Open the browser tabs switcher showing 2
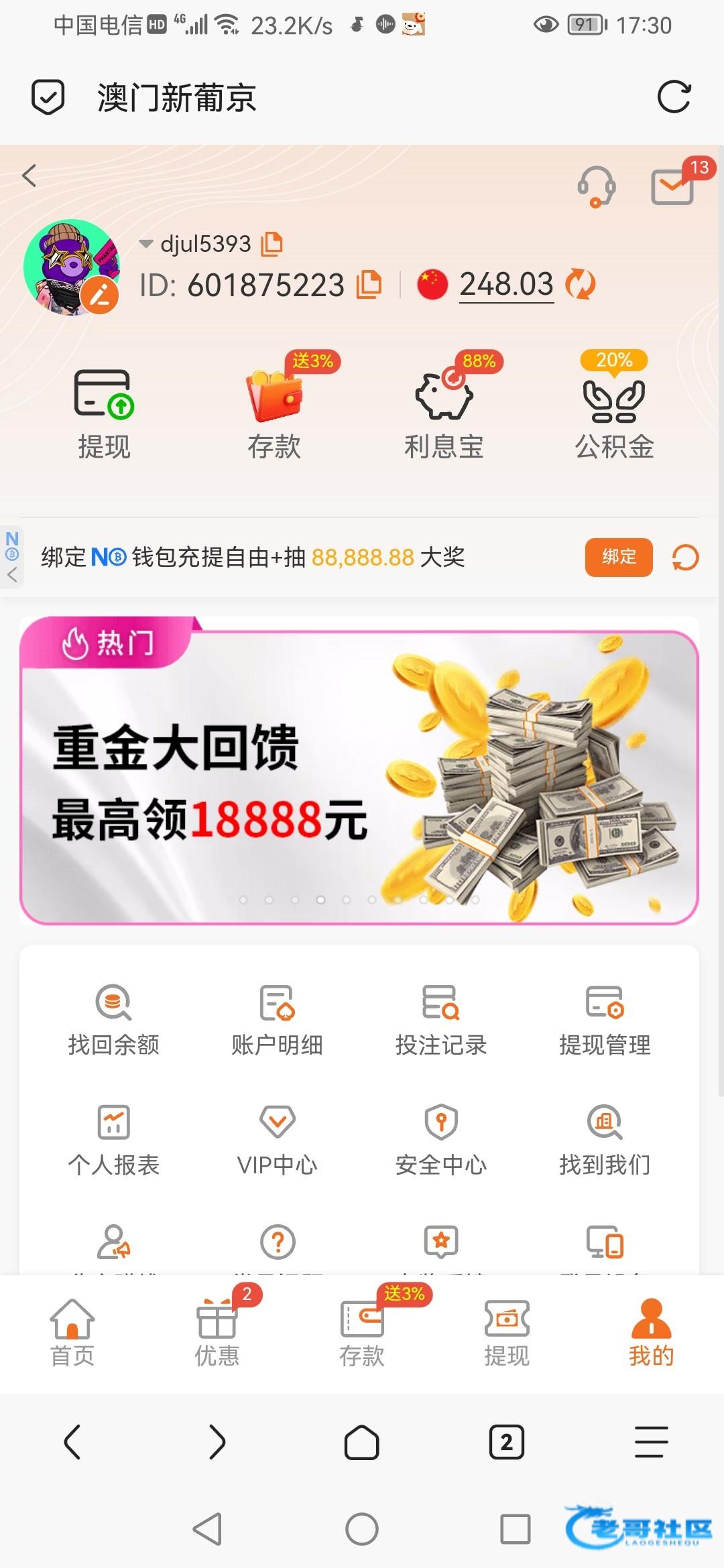Image resolution: width=724 pixels, height=1568 pixels. click(507, 1442)
